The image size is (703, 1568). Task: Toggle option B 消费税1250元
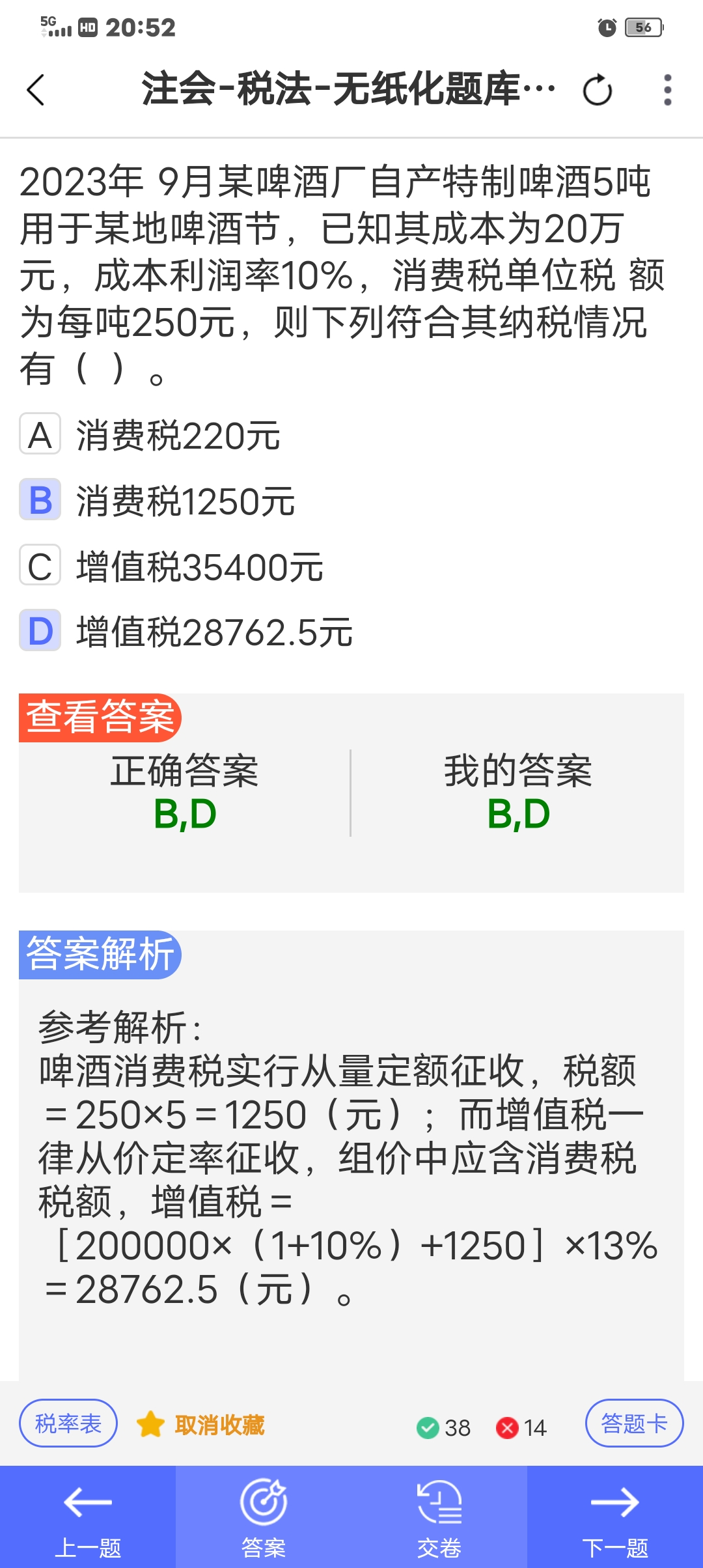158,501
